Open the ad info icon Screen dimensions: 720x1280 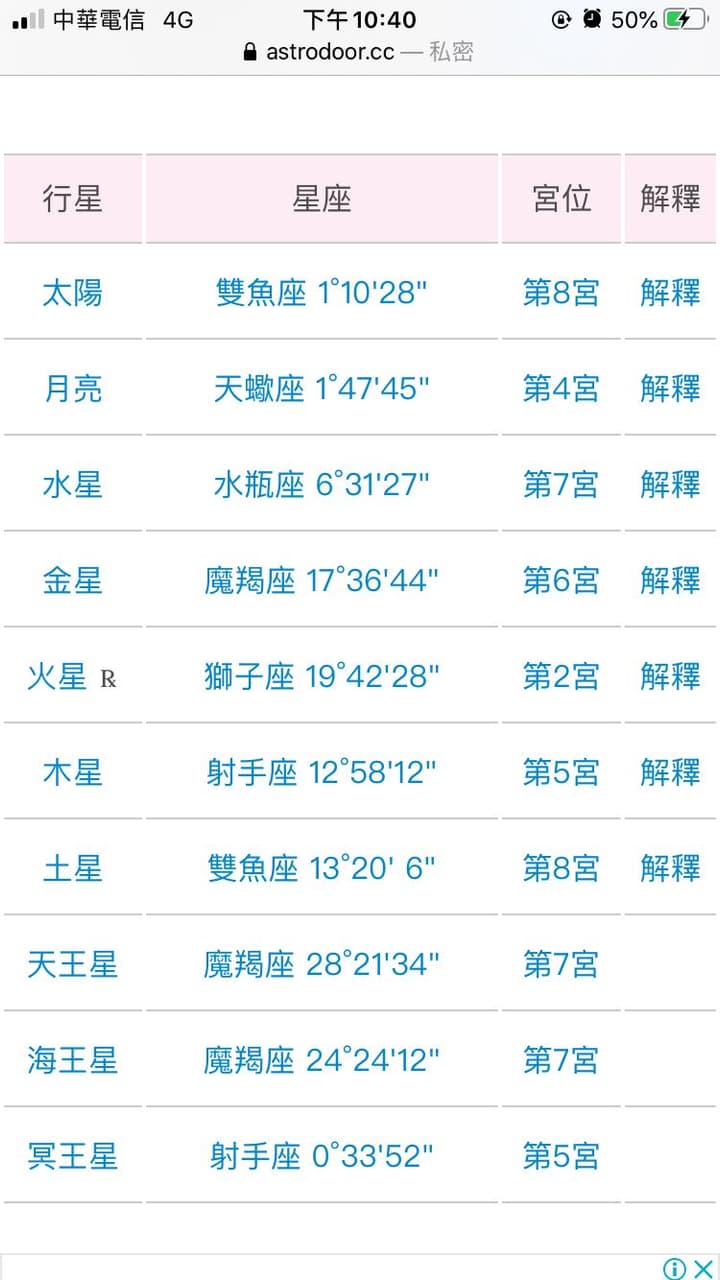[x=676, y=1269]
